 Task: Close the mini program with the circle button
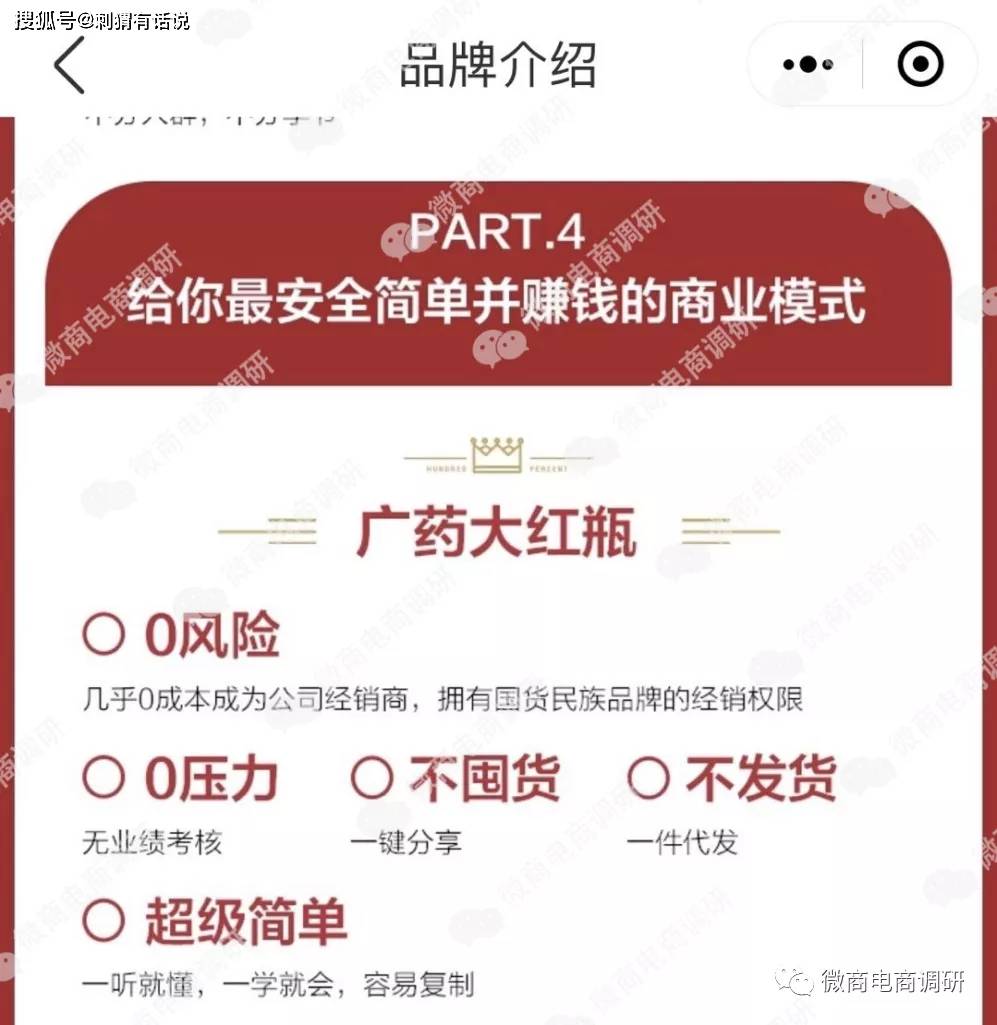pos(920,65)
